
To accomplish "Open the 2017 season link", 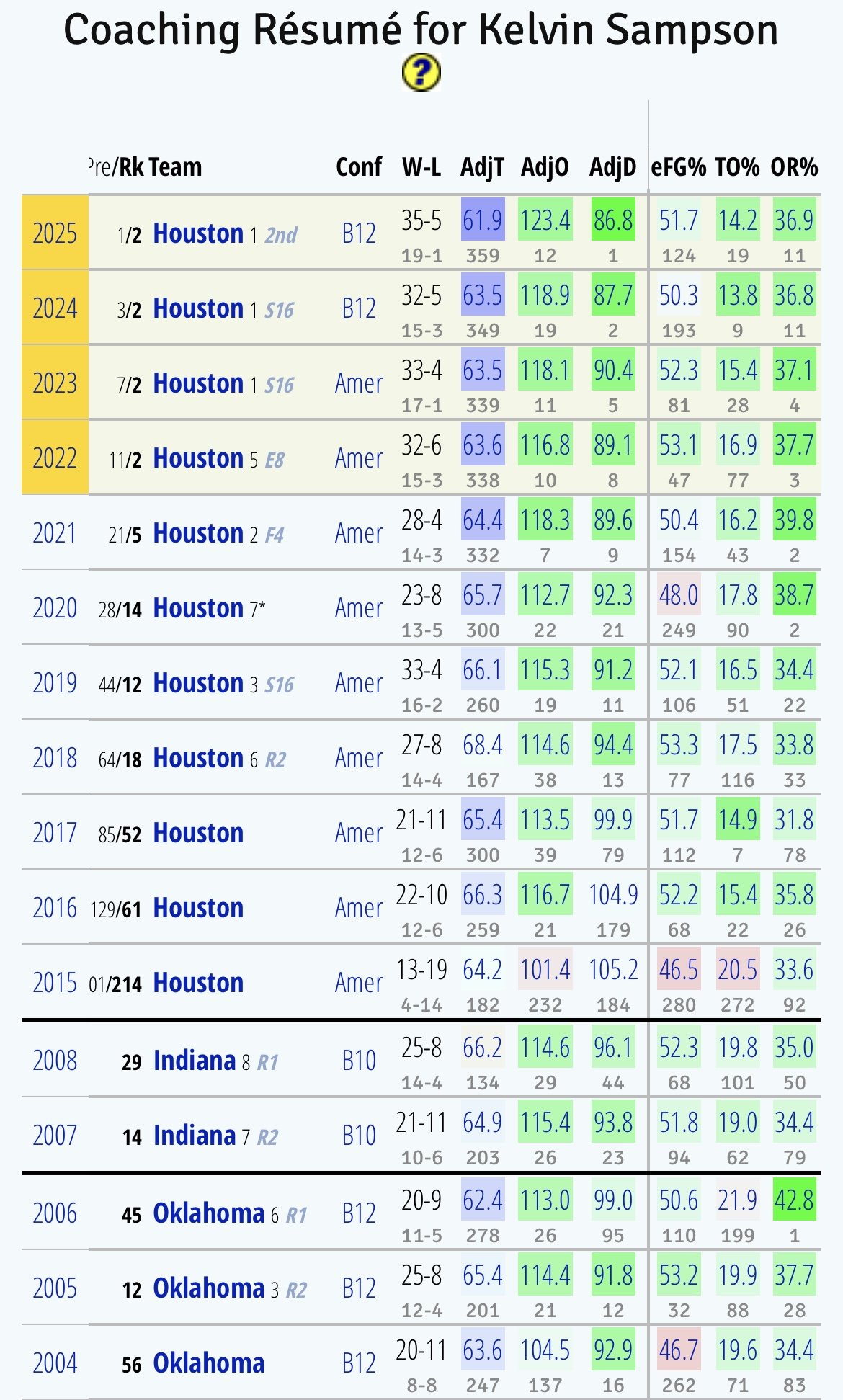I will 55,833.
